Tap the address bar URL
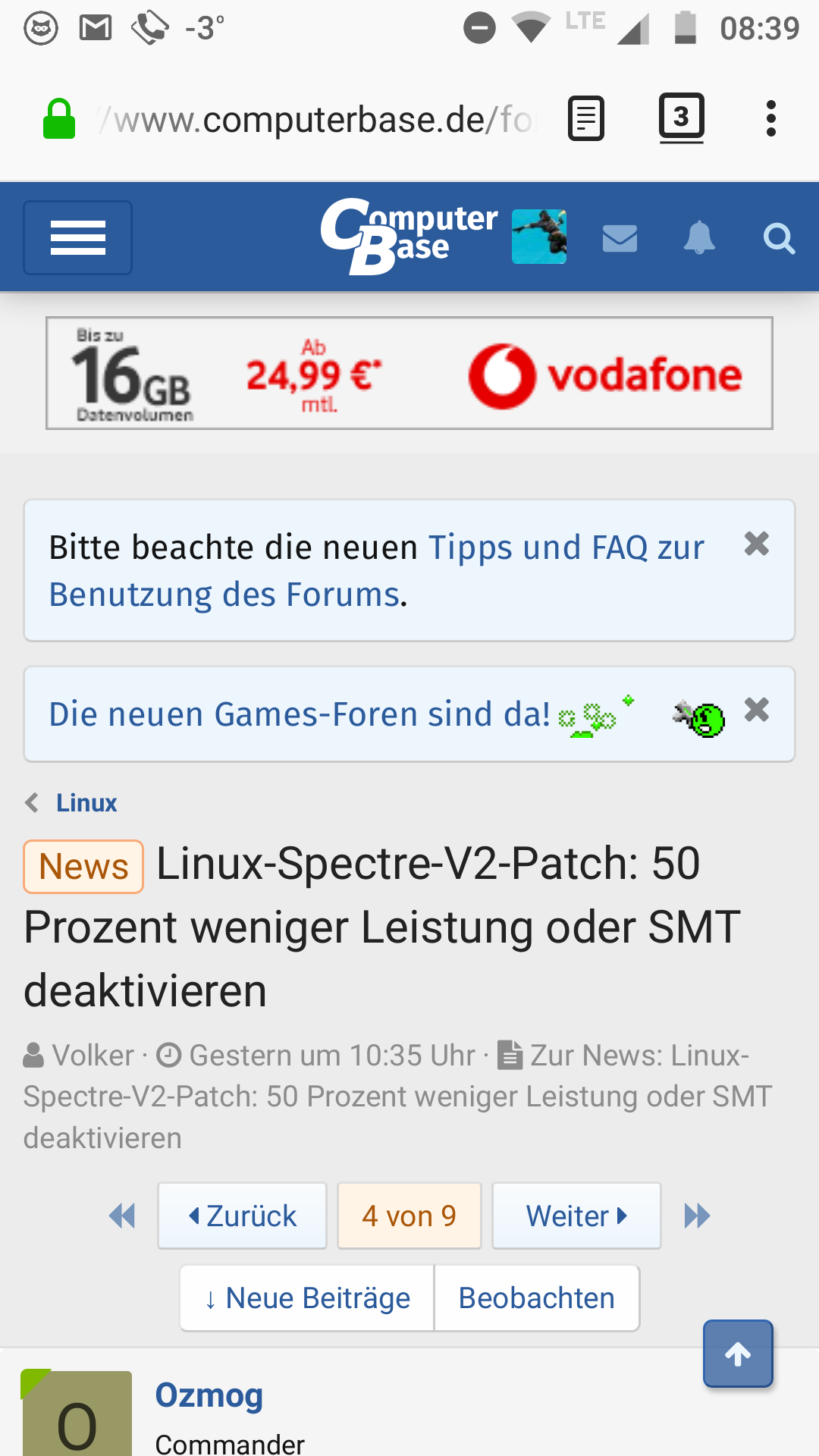Image resolution: width=819 pixels, height=1456 pixels. (318, 120)
